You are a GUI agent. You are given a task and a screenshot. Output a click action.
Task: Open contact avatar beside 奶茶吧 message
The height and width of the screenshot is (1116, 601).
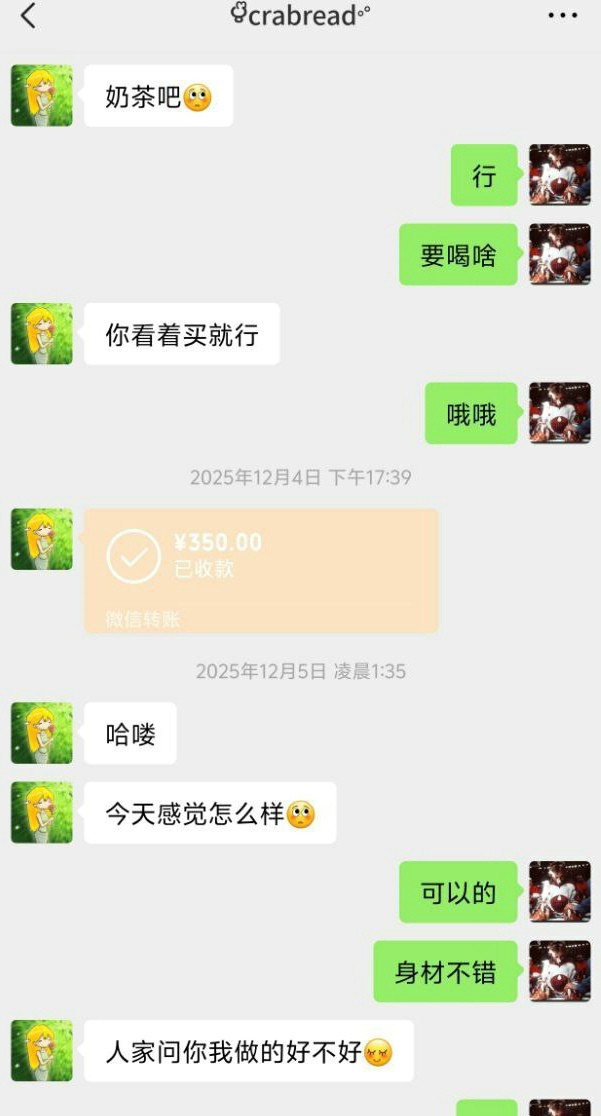click(42, 96)
